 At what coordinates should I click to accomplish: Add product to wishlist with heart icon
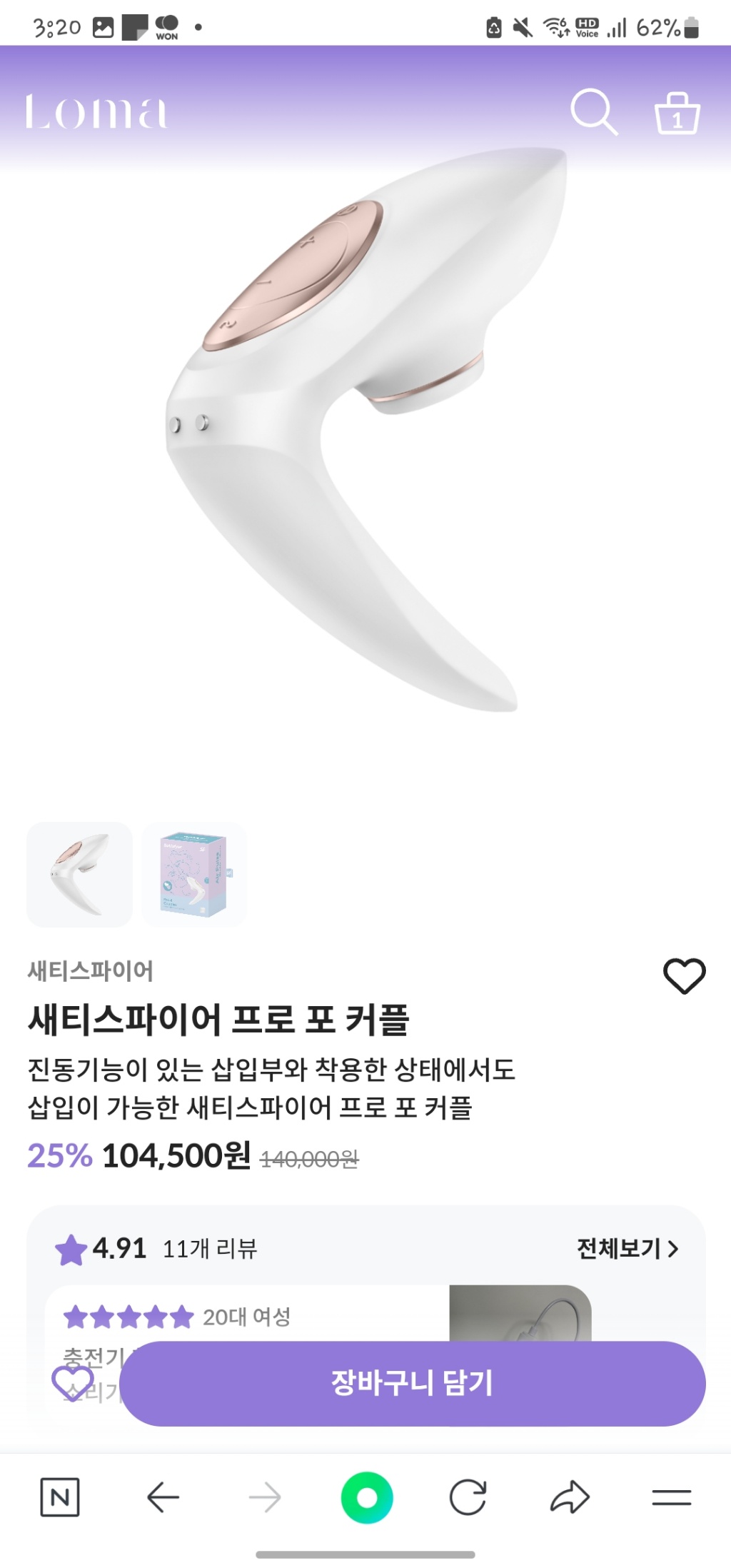coord(684,975)
